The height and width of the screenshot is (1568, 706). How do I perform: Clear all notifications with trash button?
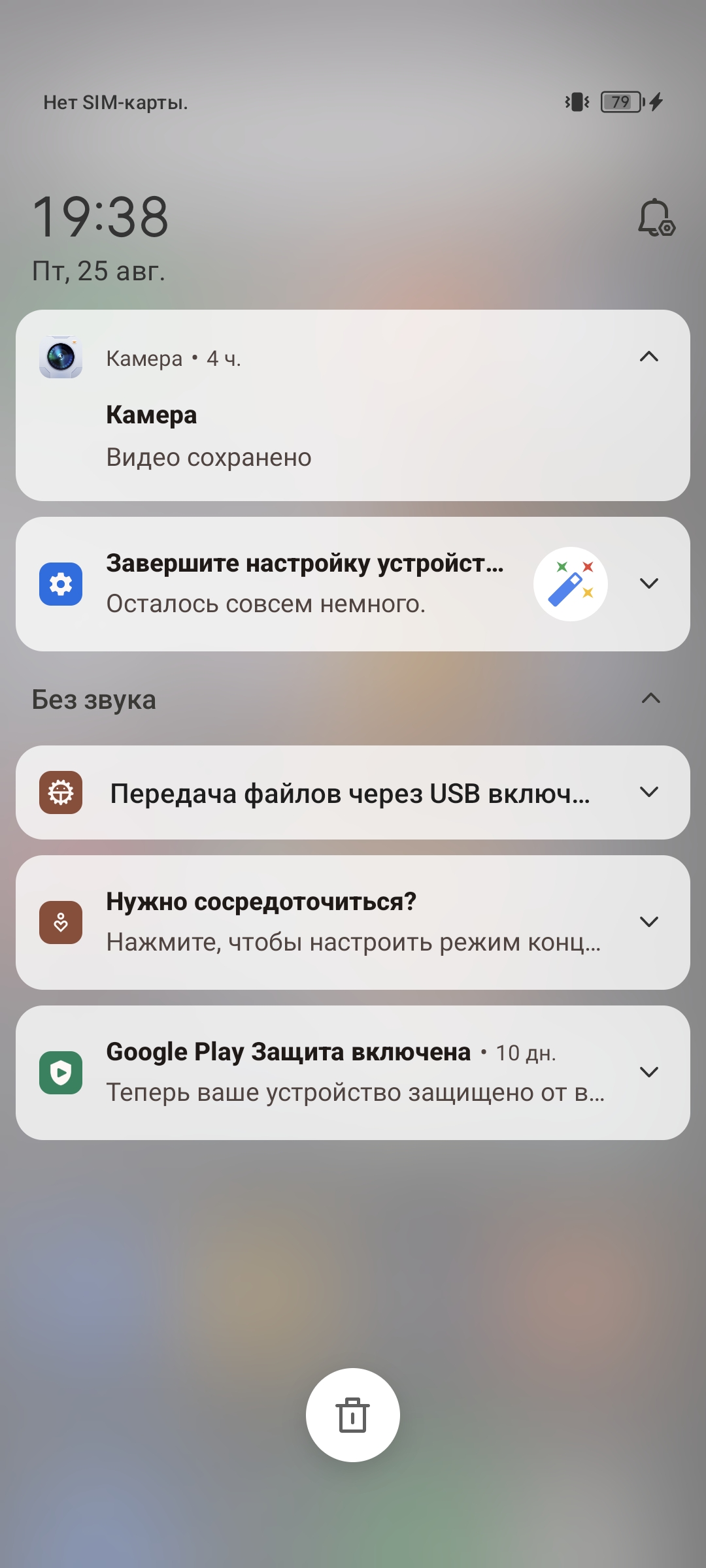[x=353, y=1414]
